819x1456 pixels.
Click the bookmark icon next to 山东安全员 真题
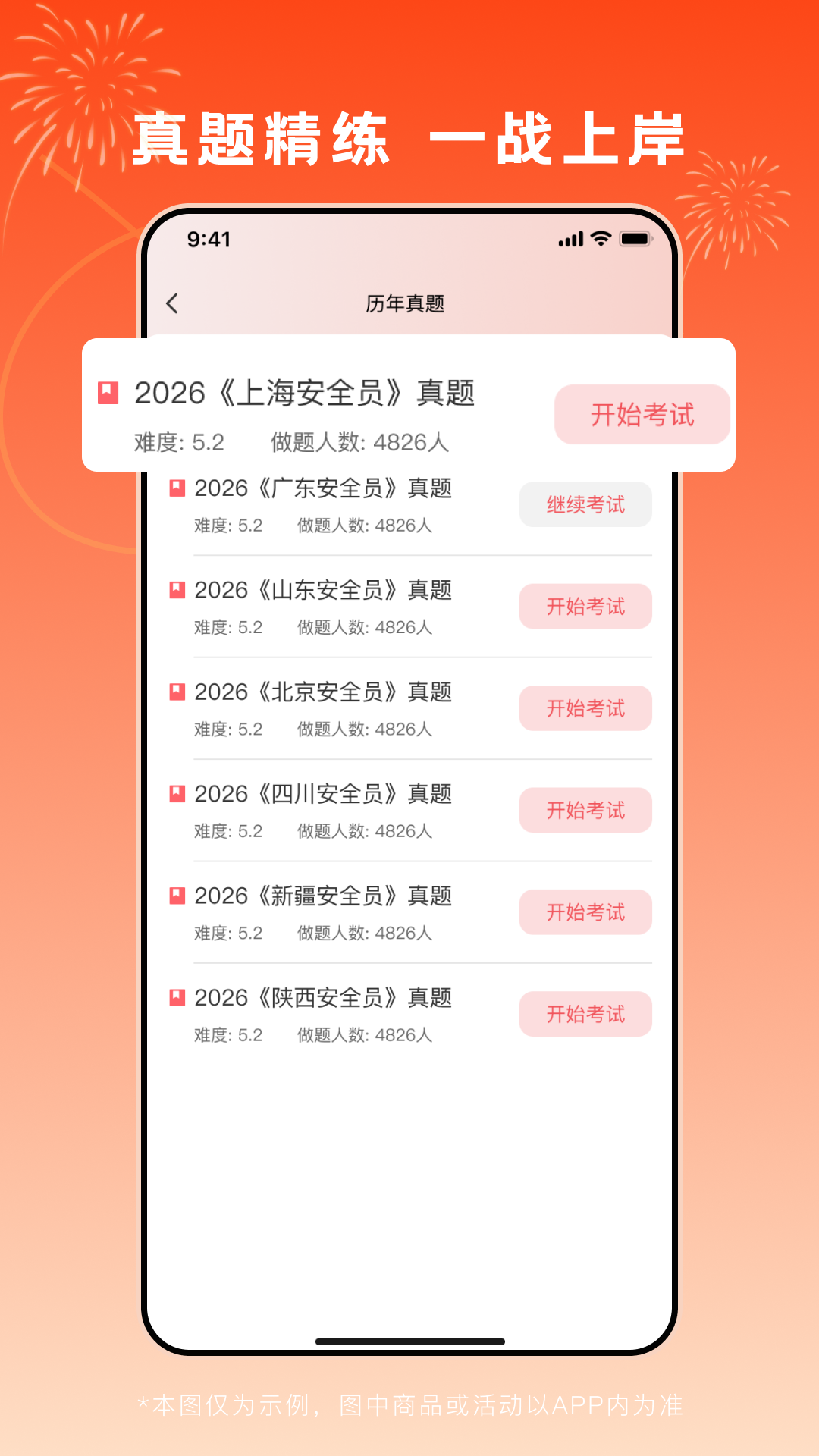tap(175, 590)
